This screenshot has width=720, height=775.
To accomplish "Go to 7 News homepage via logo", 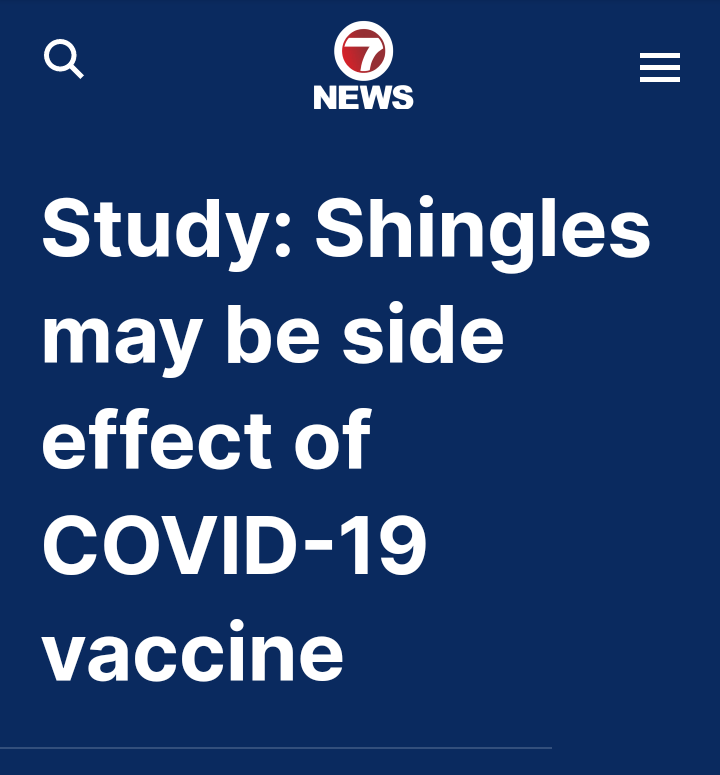I will 363,66.
